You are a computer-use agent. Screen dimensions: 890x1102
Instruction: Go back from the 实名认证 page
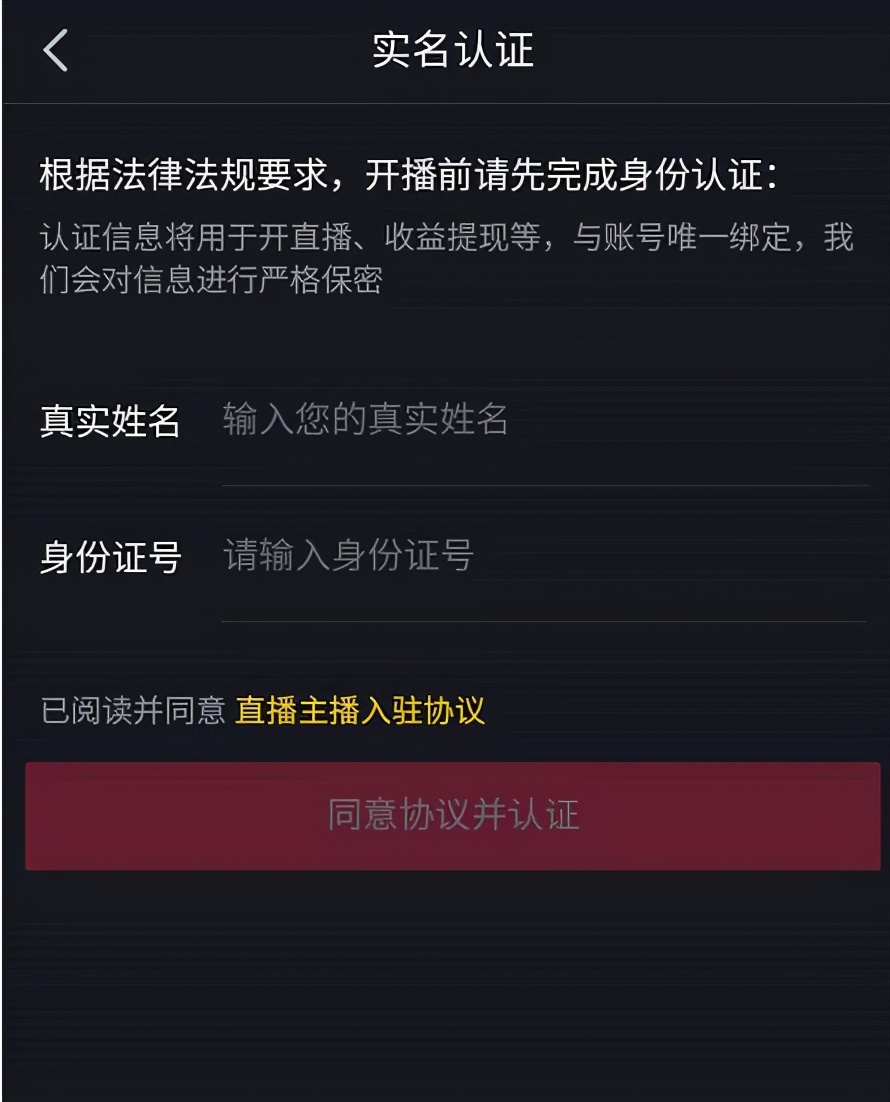(x=56, y=51)
